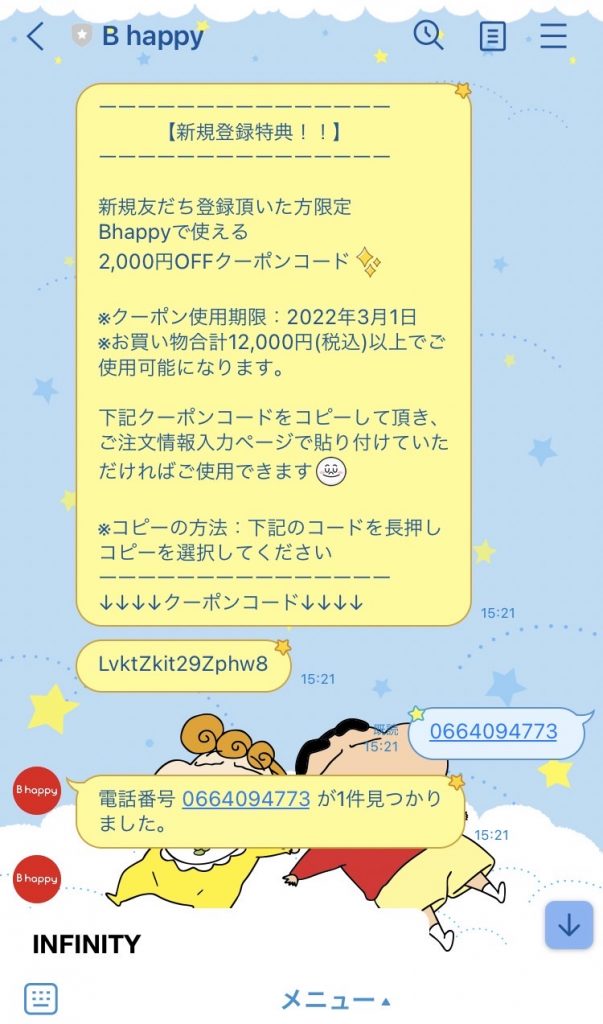
Task: Open the B happy profile avatar
Action: 37,790
